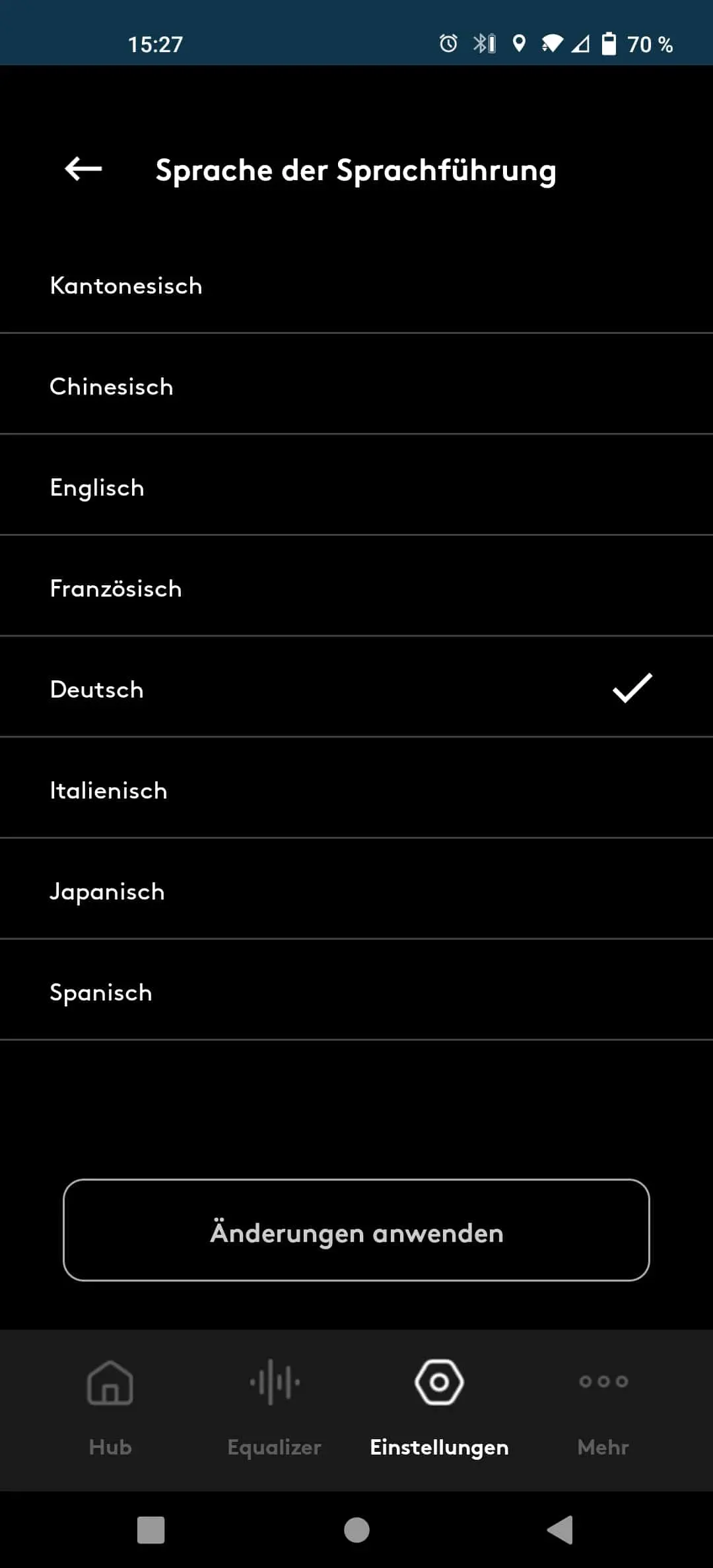Pick Französisch from the languages
Screen dimensions: 713x1568
pos(356,588)
